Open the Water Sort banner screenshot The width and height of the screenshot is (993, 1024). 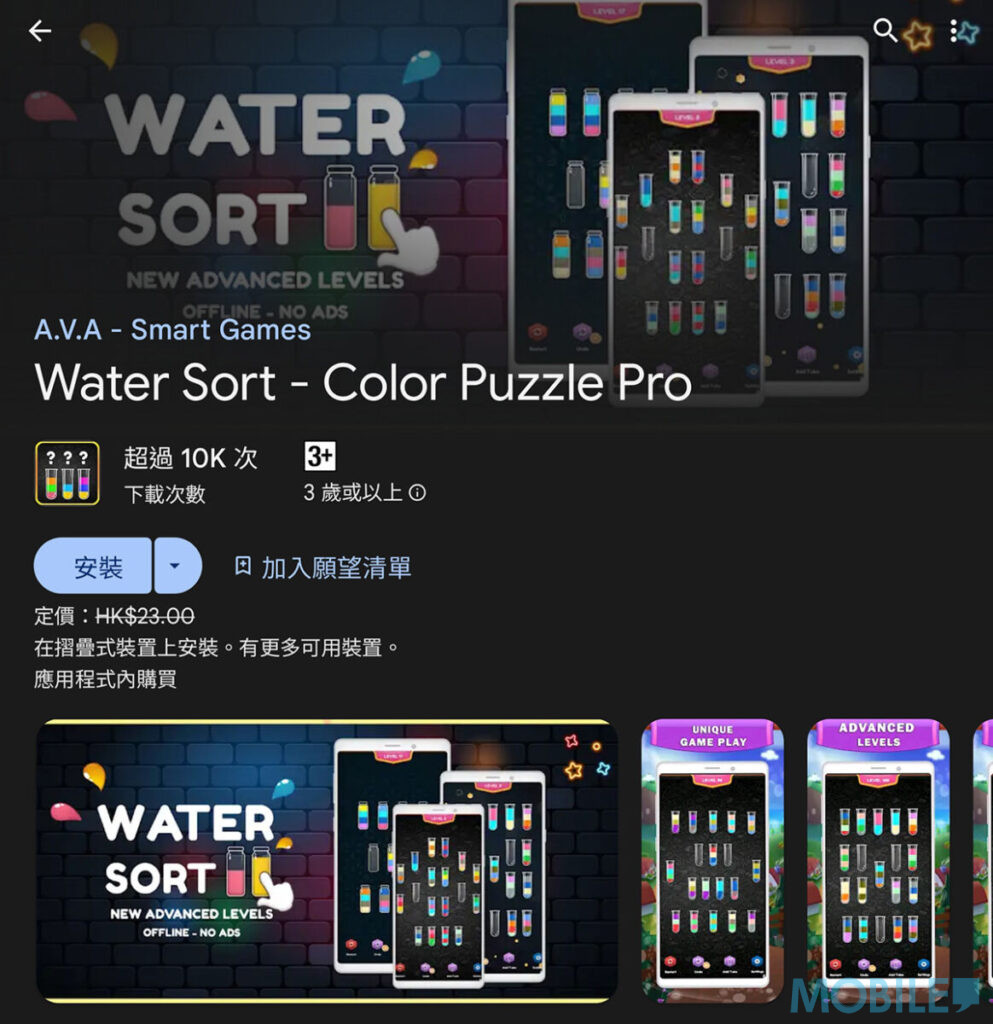(326, 860)
